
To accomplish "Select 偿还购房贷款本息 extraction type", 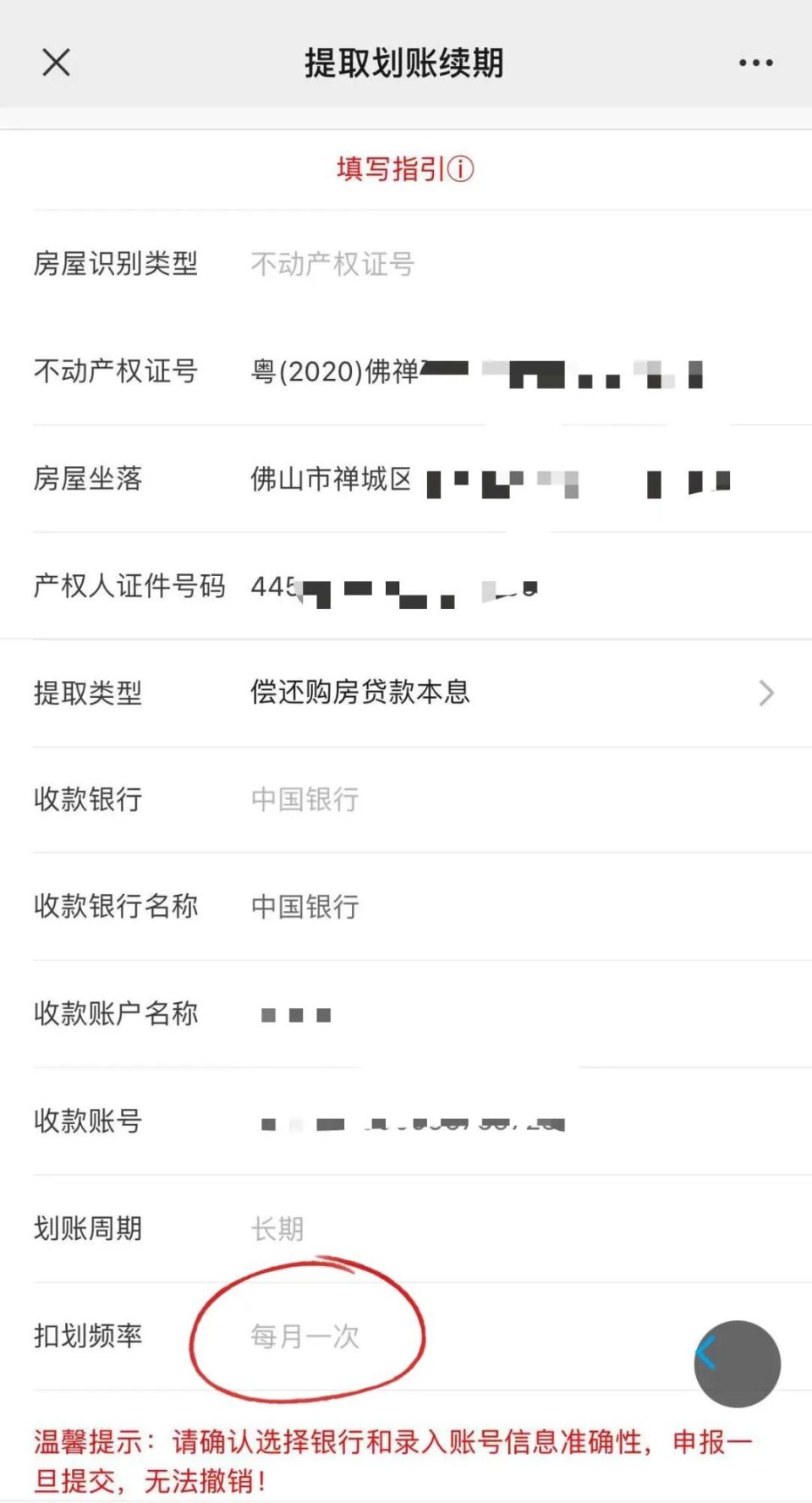I will pyautogui.click(x=362, y=692).
